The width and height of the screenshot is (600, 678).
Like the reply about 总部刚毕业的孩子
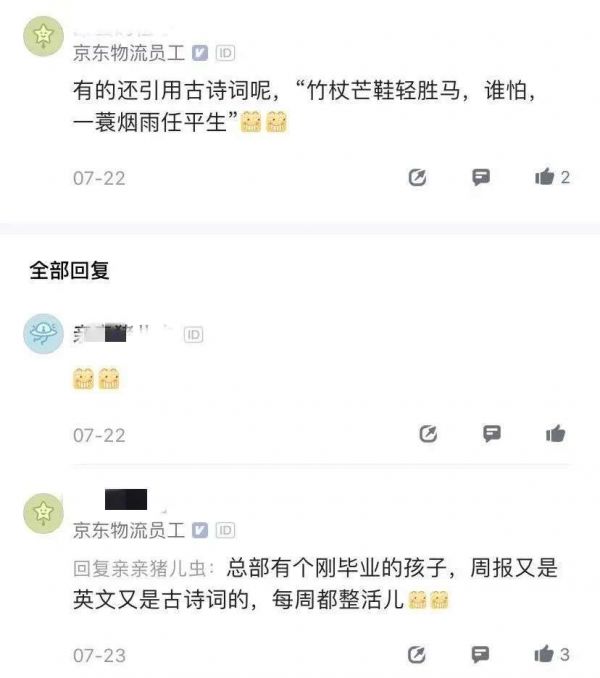click(x=545, y=655)
